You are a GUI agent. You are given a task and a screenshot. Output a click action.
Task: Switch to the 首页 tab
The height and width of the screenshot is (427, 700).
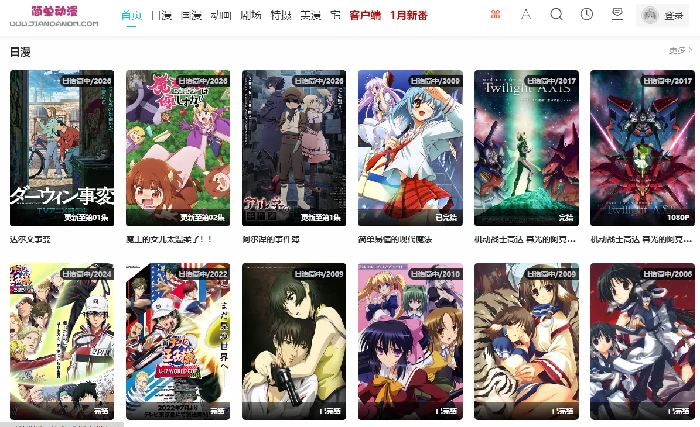pos(131,16)
